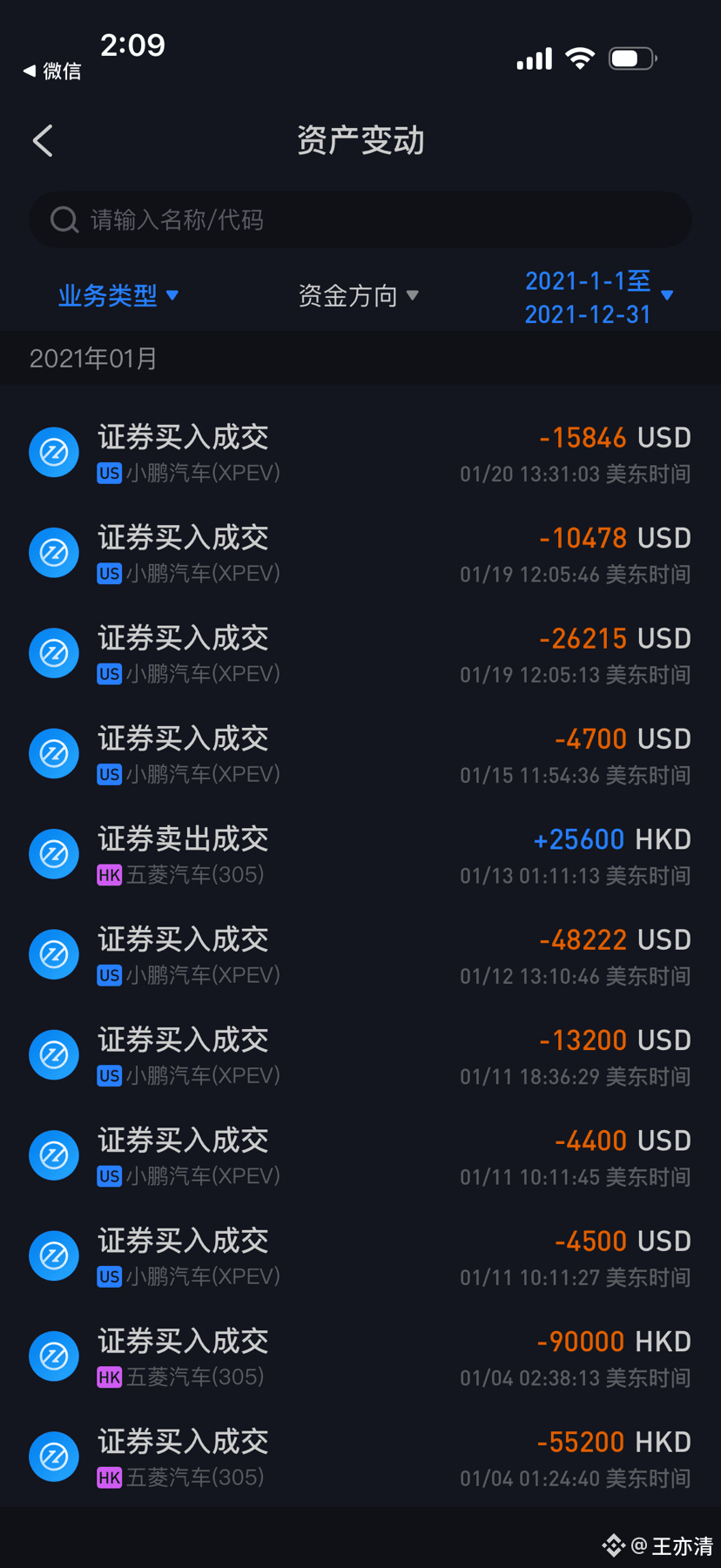View the -4700 USD XPEV transaction
The width and height of the screenshot is (721, 1568).
click(x=360, y=754)
